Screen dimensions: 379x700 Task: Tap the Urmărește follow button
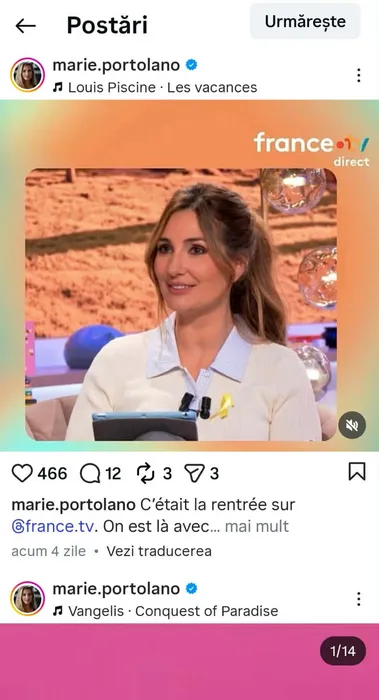[305, 21]
